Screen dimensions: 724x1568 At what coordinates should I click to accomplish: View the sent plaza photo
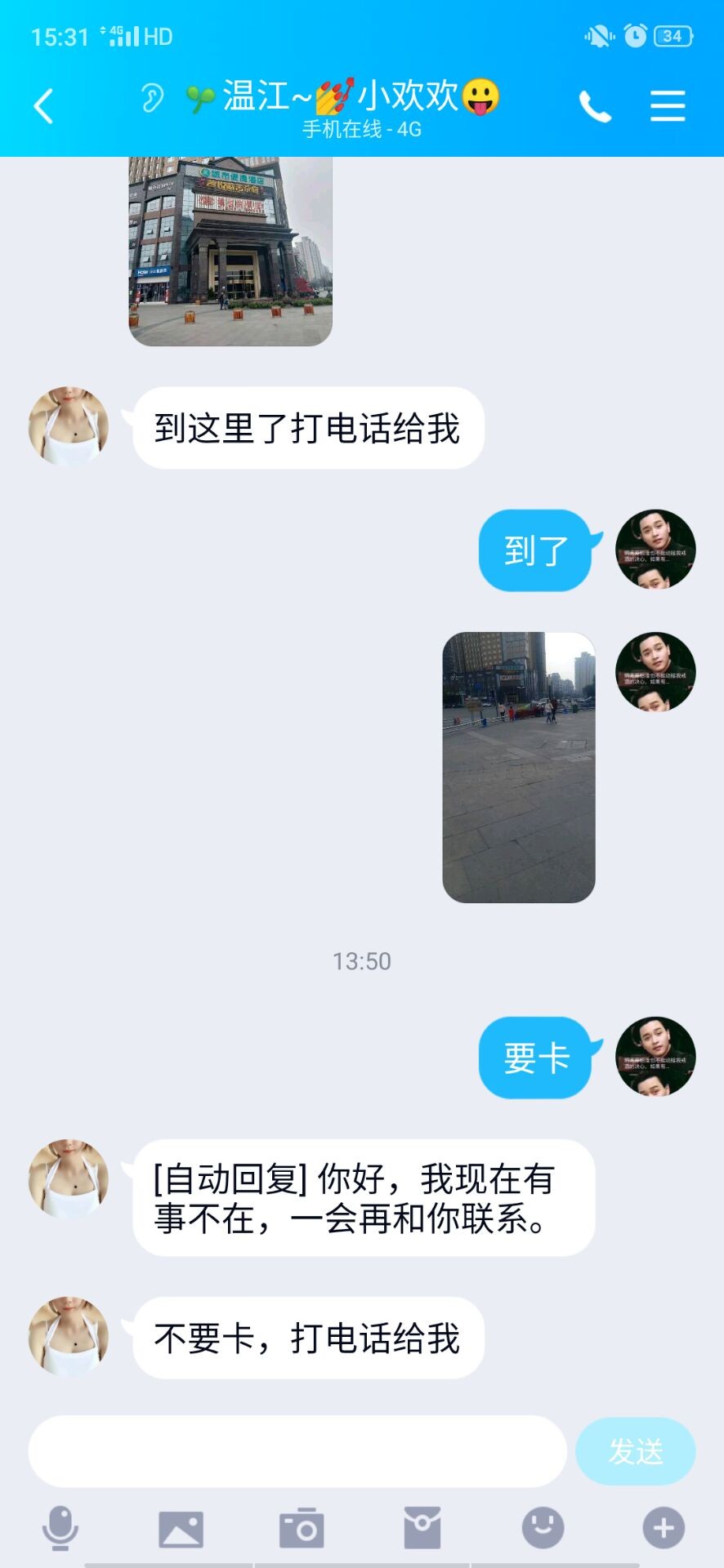point(518,767)
